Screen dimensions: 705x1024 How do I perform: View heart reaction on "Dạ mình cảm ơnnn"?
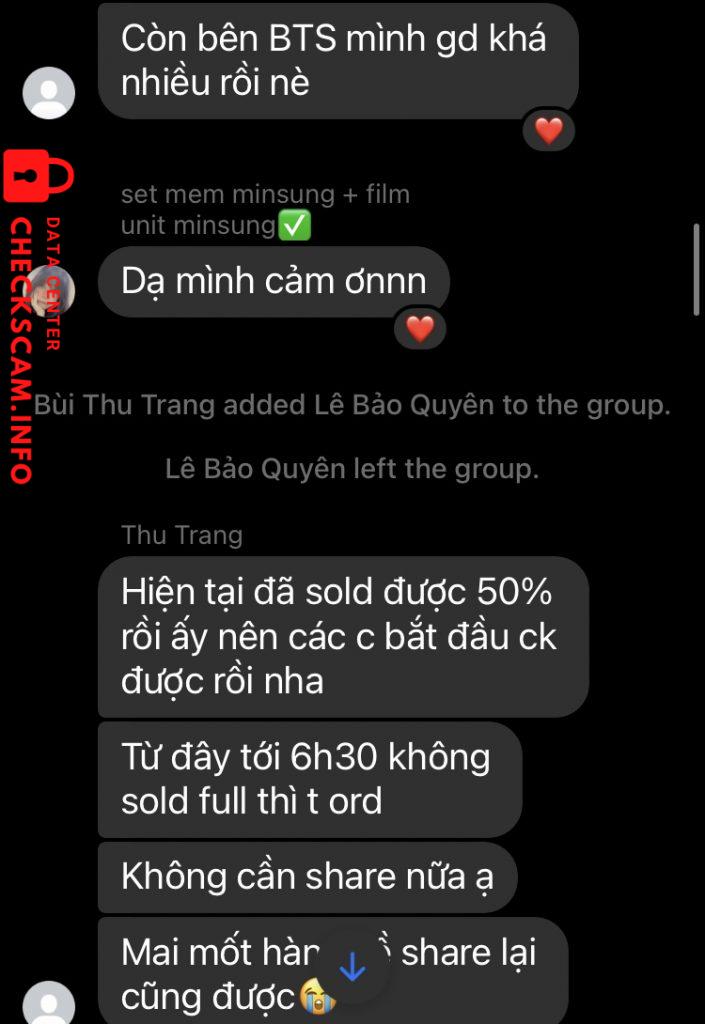tap(420, 327)
